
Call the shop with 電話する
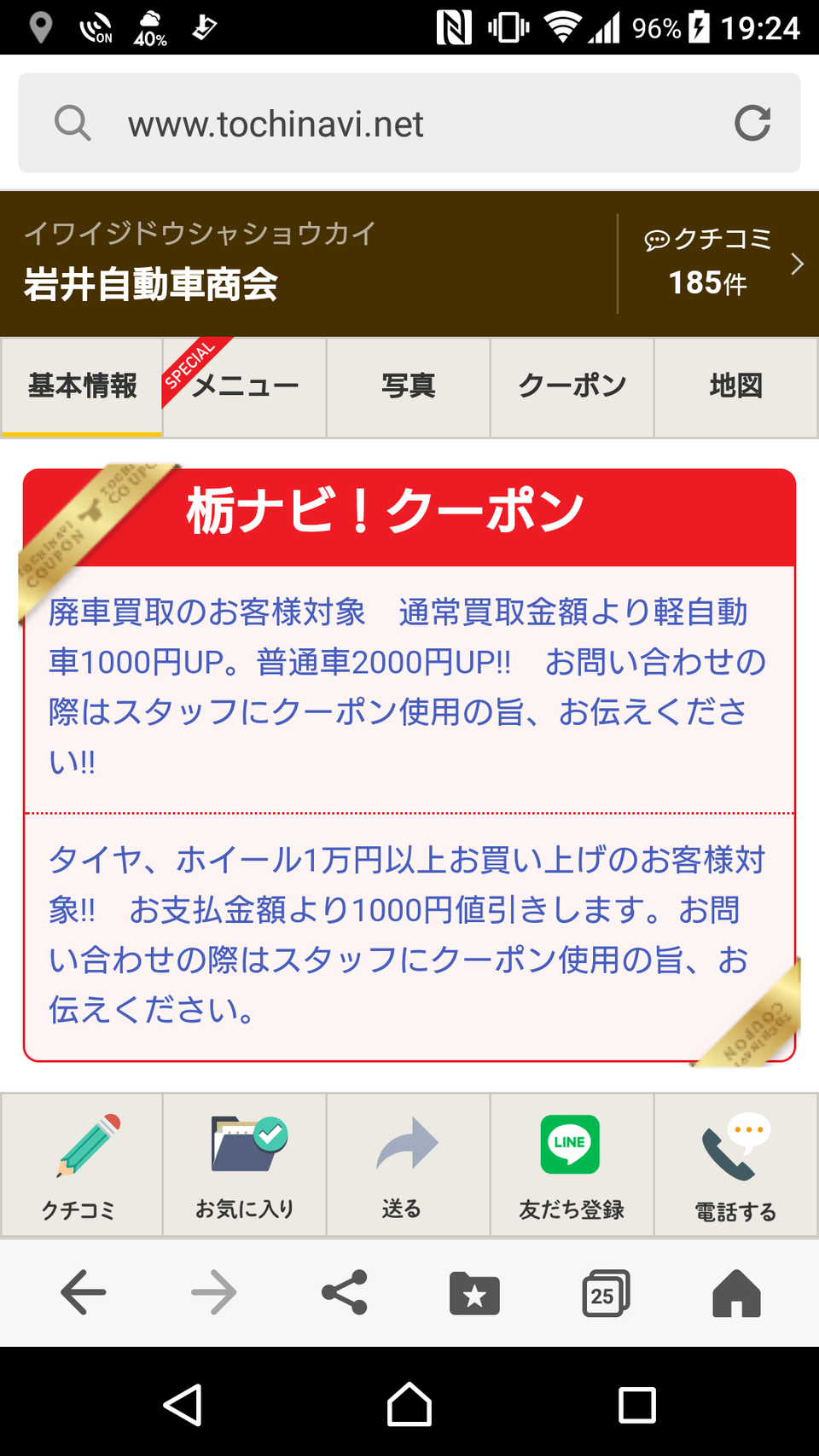pyautogui.click(x=736, y=1165)
